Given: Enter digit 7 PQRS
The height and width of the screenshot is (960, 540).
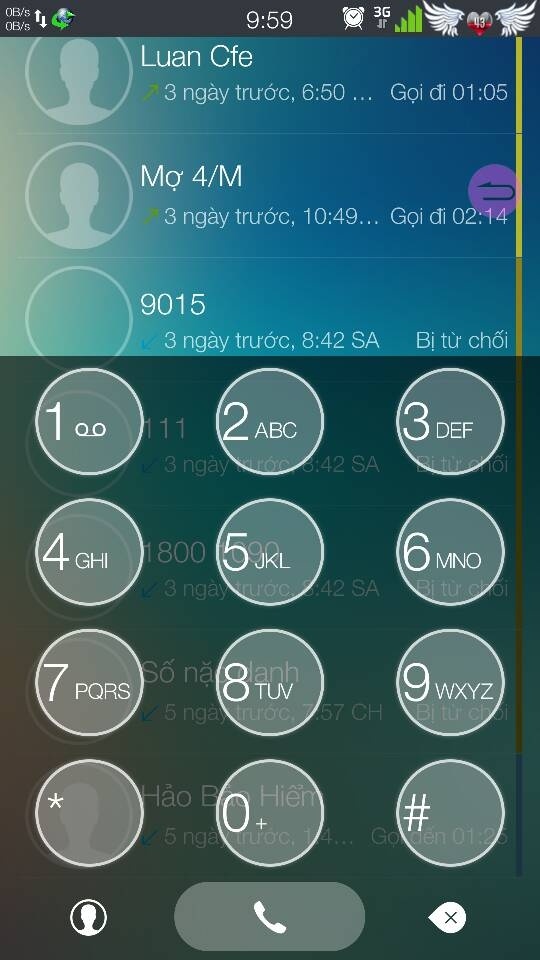Looking at the screenshot, I should (89, 683).
